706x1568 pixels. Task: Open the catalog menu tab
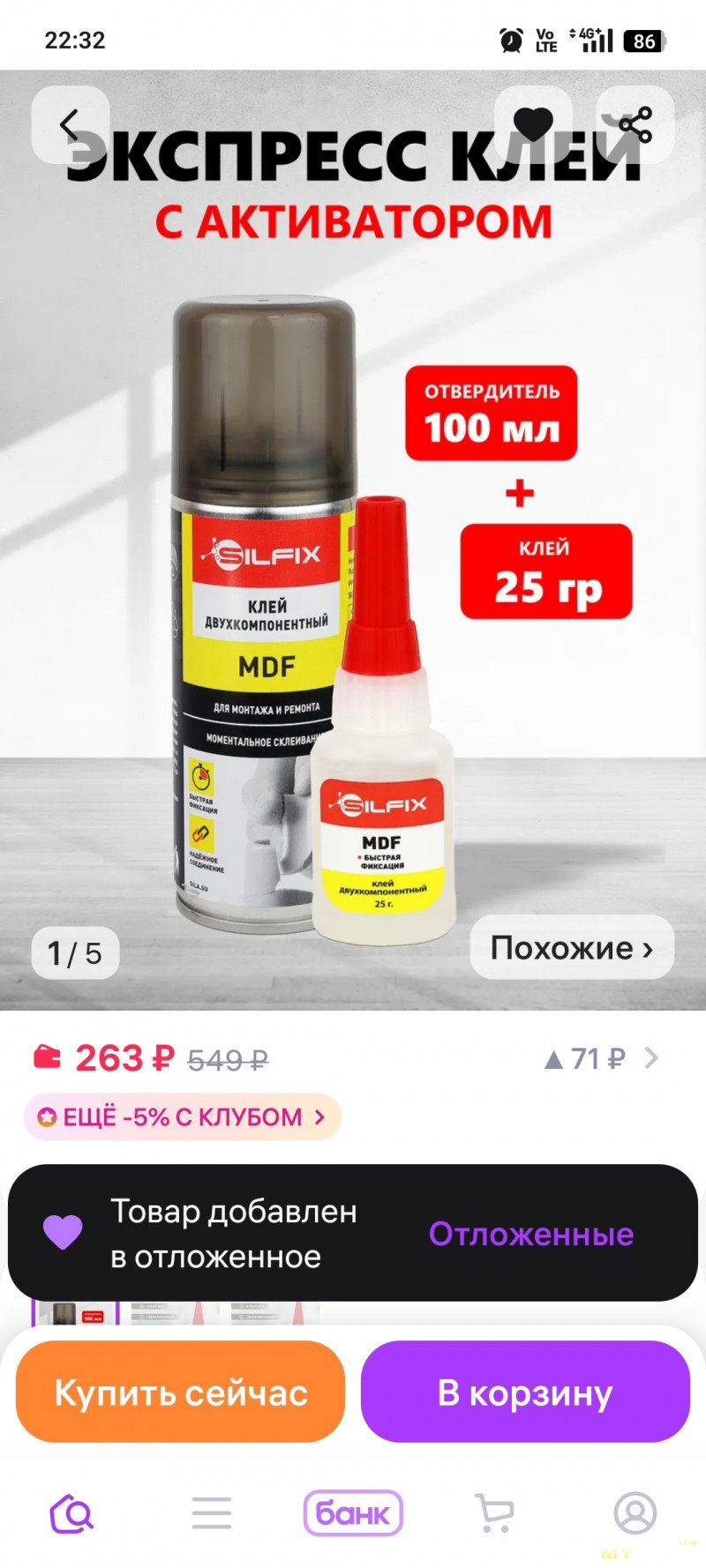tap(212, 1513)
